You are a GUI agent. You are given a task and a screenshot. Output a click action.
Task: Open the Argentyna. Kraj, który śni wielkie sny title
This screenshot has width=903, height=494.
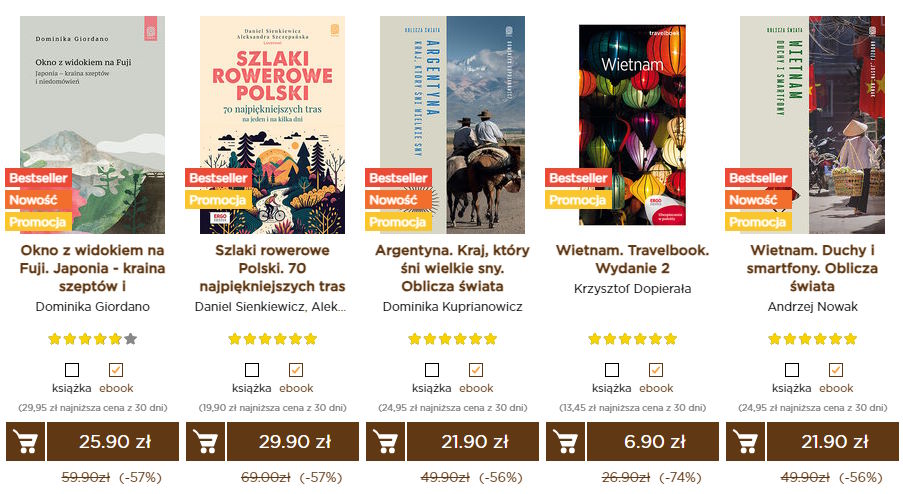452,268
